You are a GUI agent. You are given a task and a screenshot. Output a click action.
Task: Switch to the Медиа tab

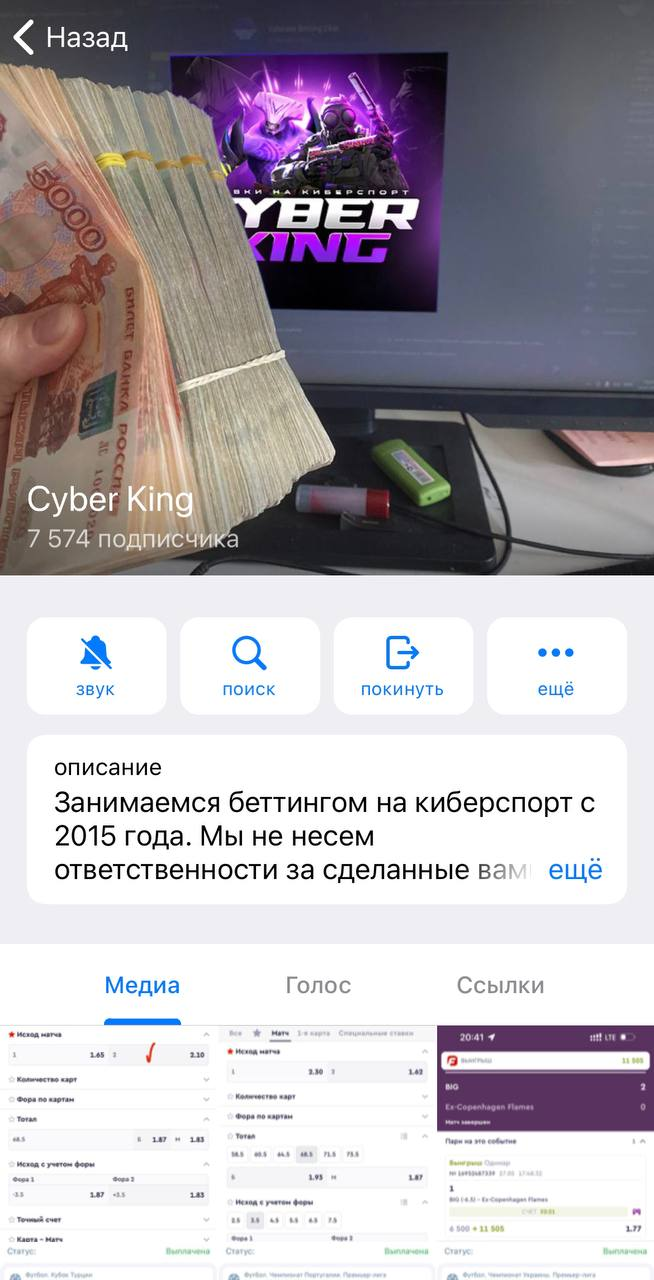point(142,986)
